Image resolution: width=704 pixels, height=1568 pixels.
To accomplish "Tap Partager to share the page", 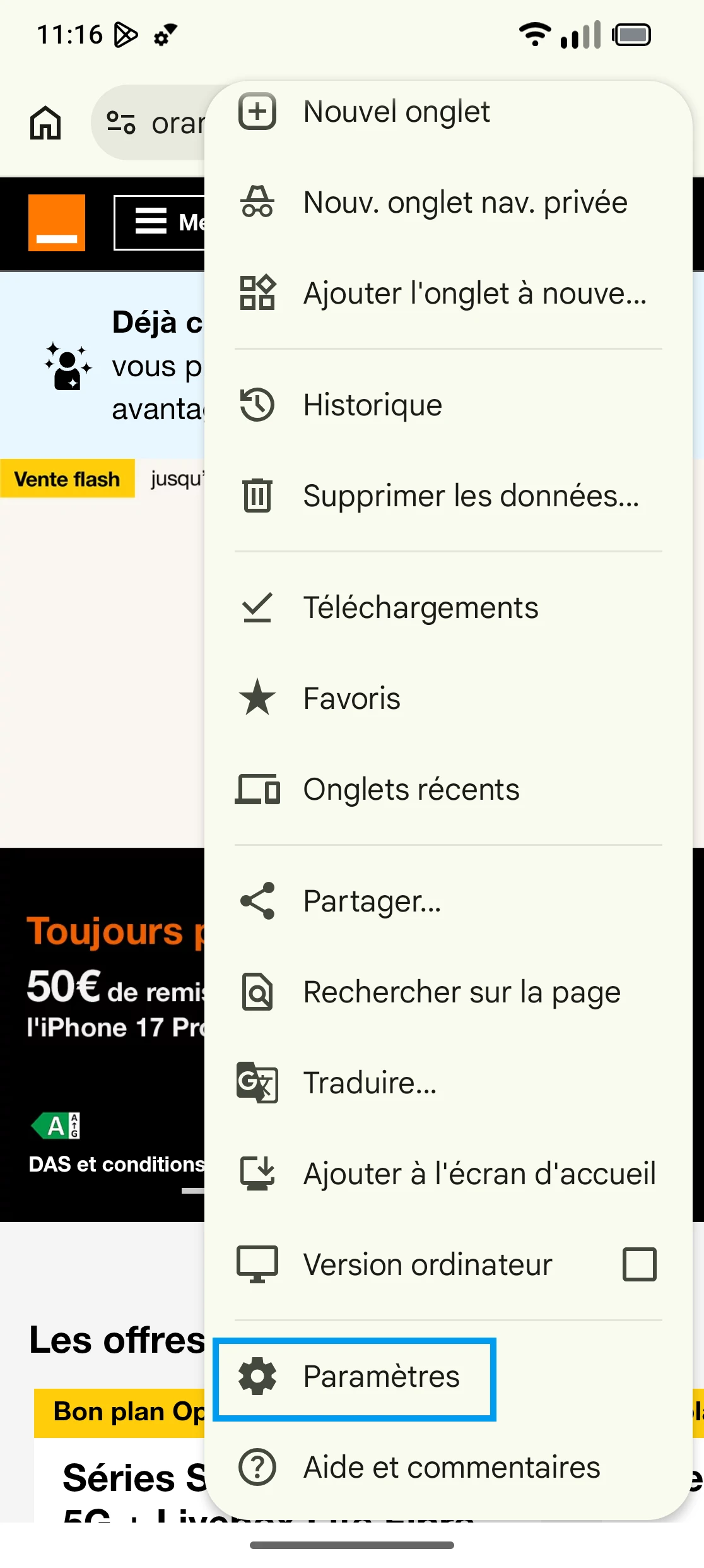I will 372,901.
